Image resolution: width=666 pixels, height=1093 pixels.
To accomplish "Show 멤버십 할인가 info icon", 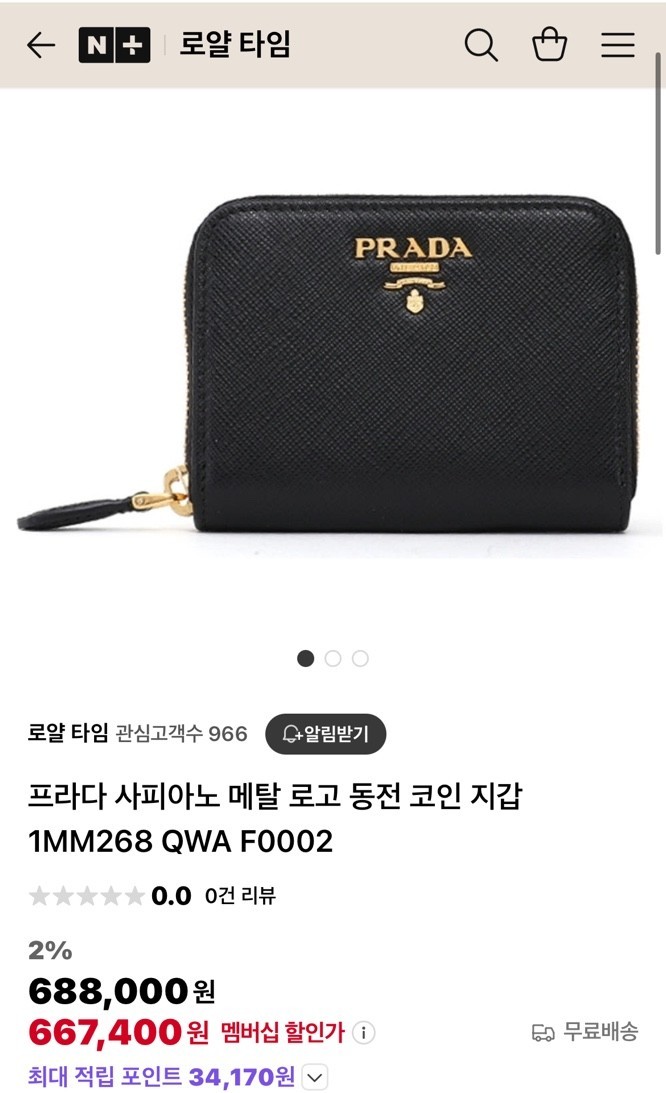I will (x=365, y=1032).
